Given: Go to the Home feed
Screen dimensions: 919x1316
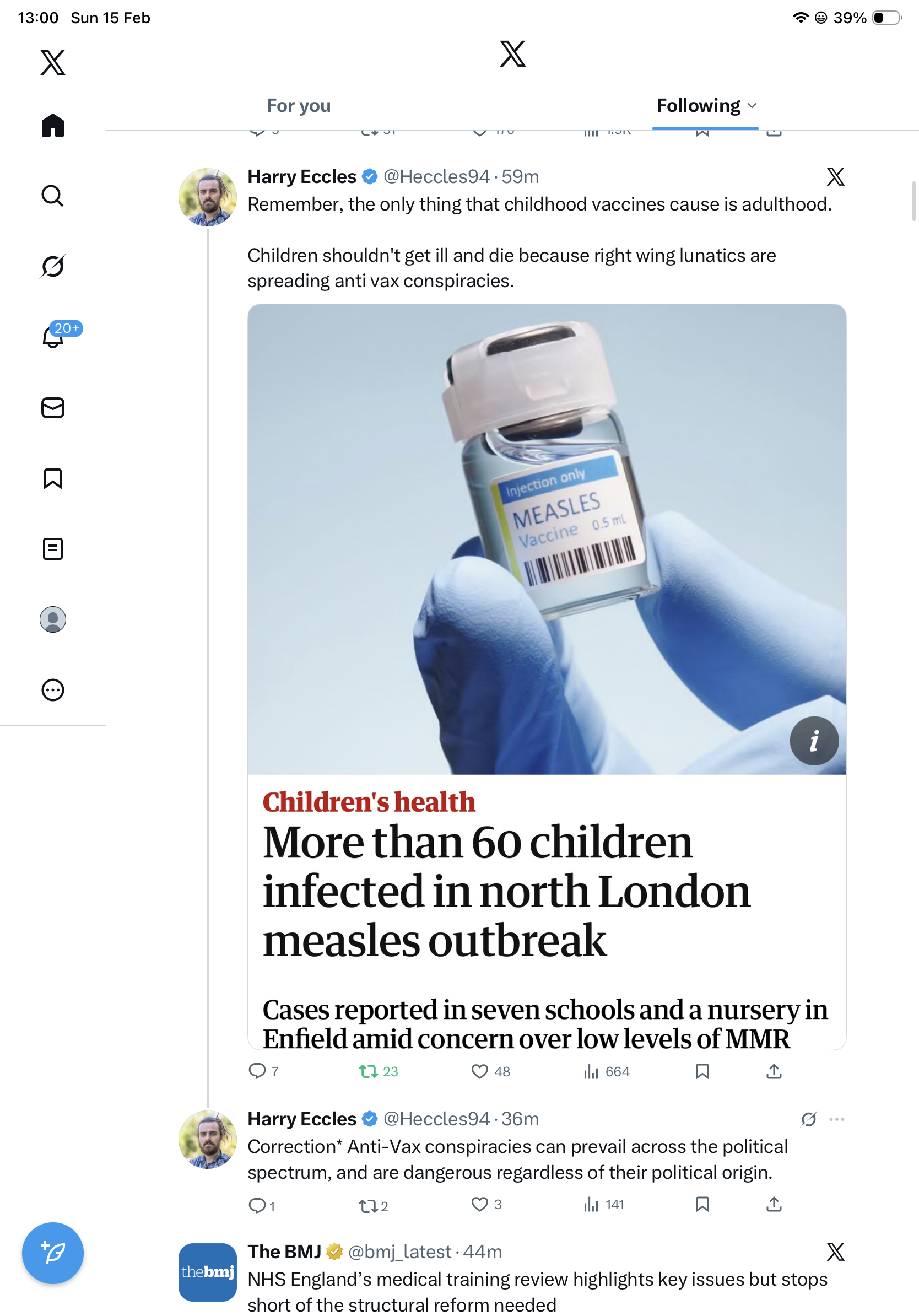Looking at the screenshot, I should 53,125.
